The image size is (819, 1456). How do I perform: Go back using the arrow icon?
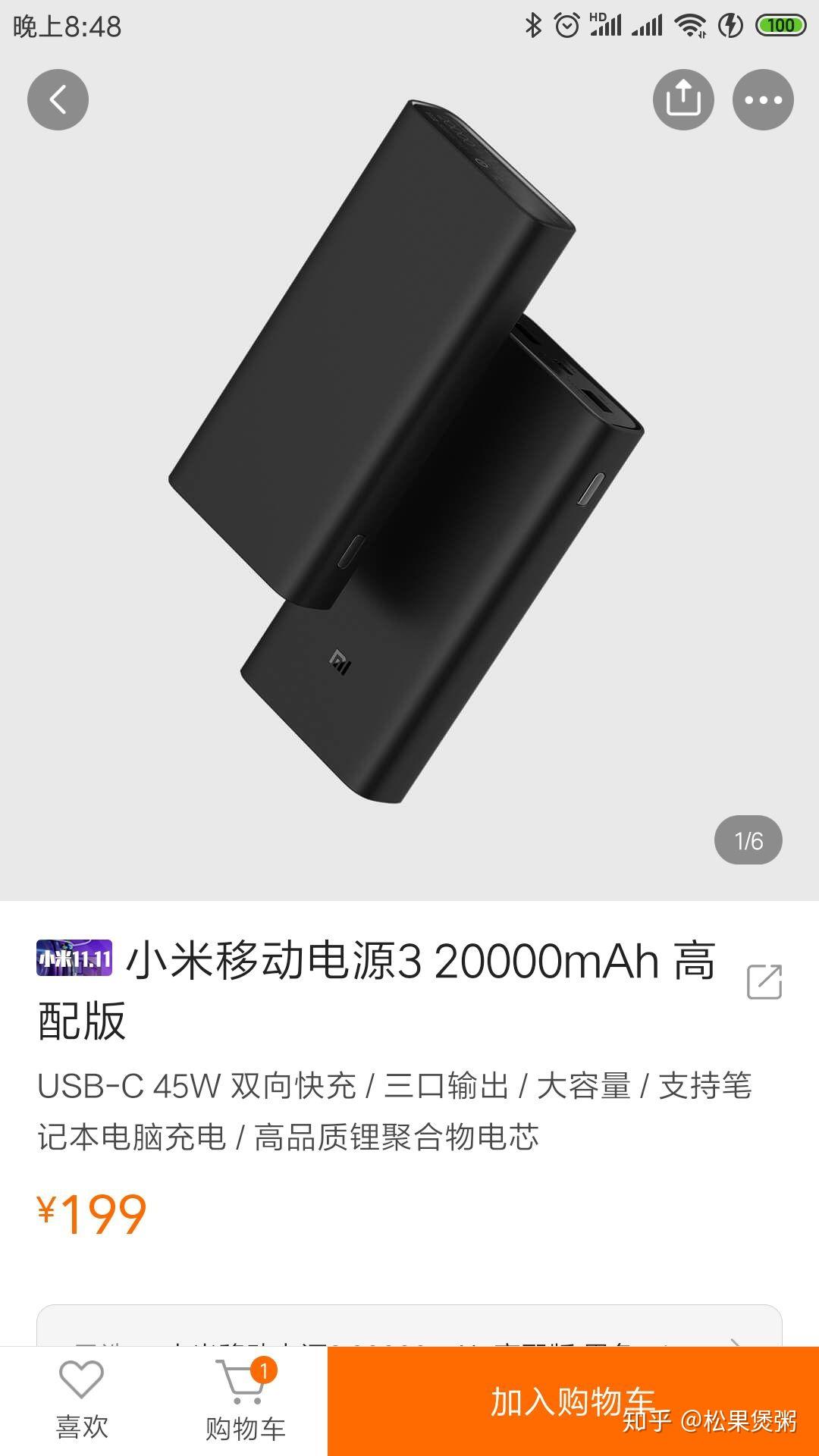point(58,99)
